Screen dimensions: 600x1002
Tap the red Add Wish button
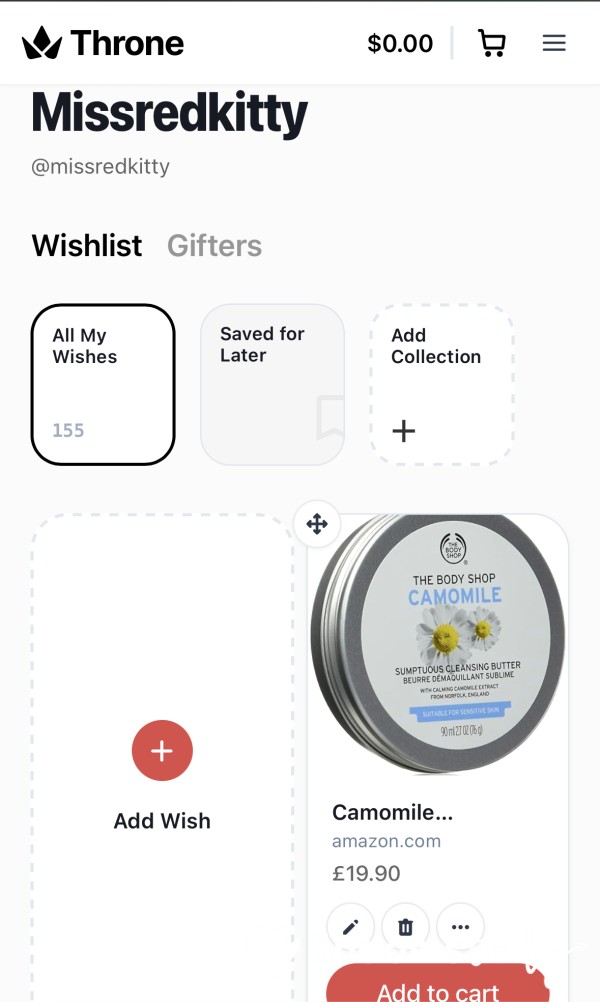pyautogui.click(x=162, y=750)
